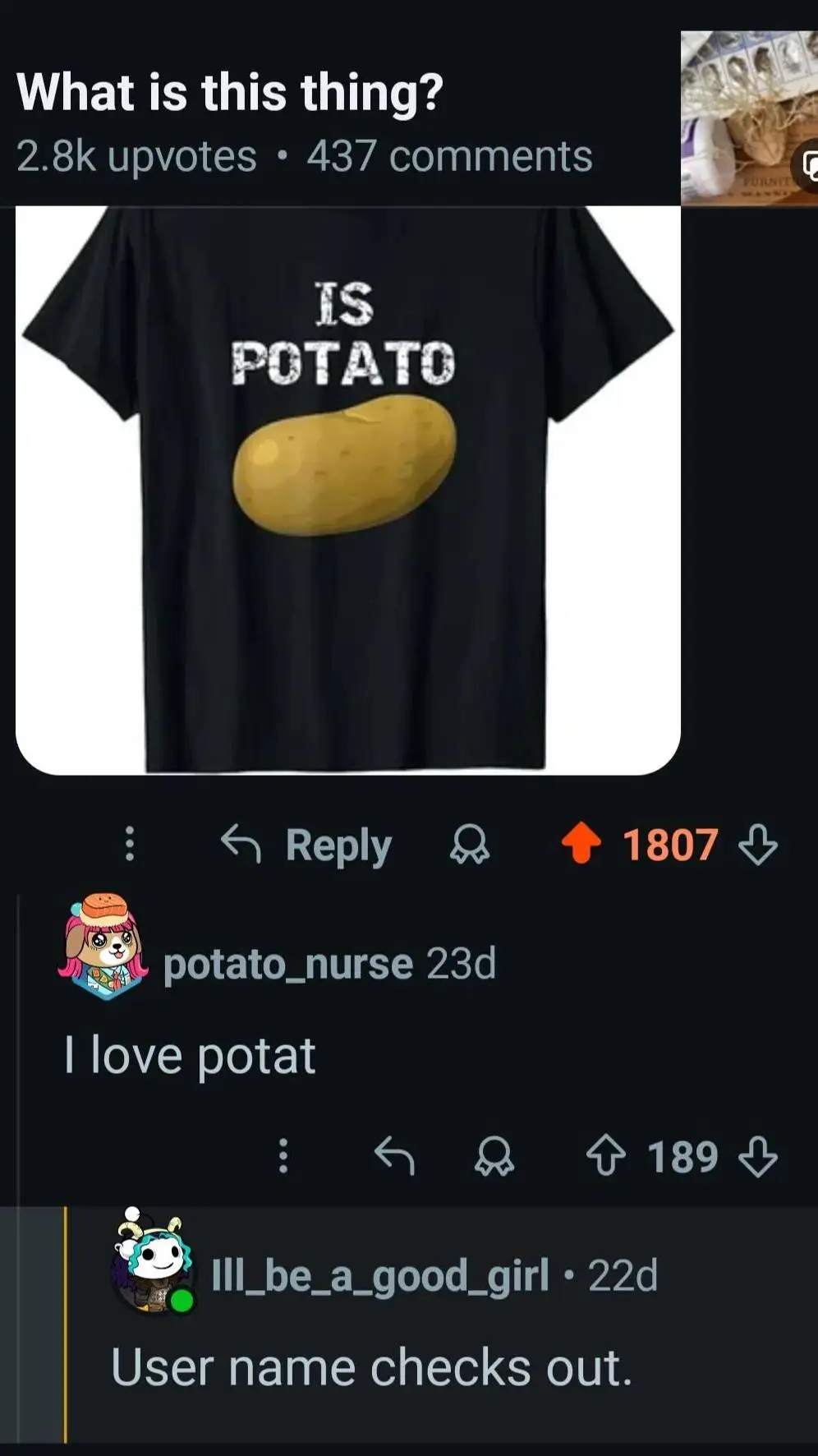
Task: Award potato_nurse's I love potat comment
Action: click(494, 1155)
